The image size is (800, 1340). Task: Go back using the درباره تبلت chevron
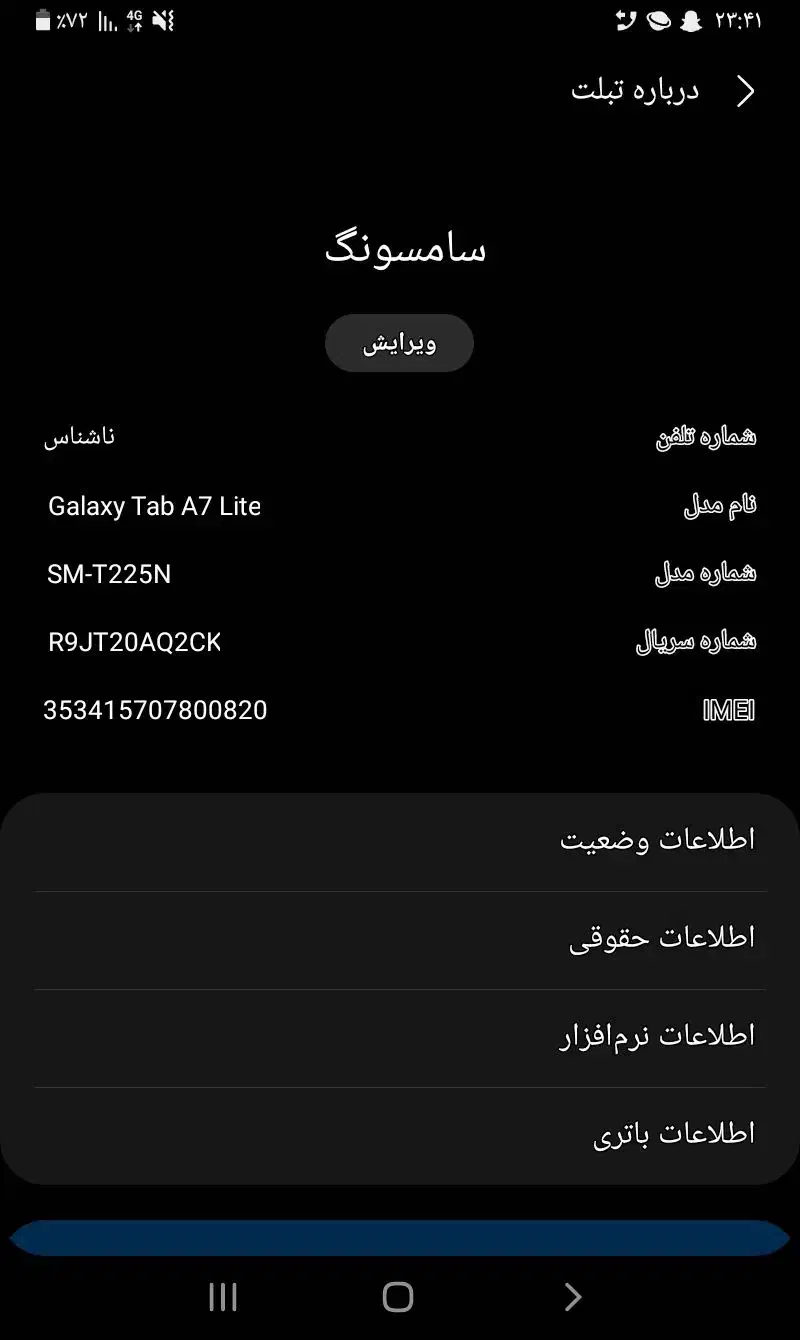[x=745, y=90]
